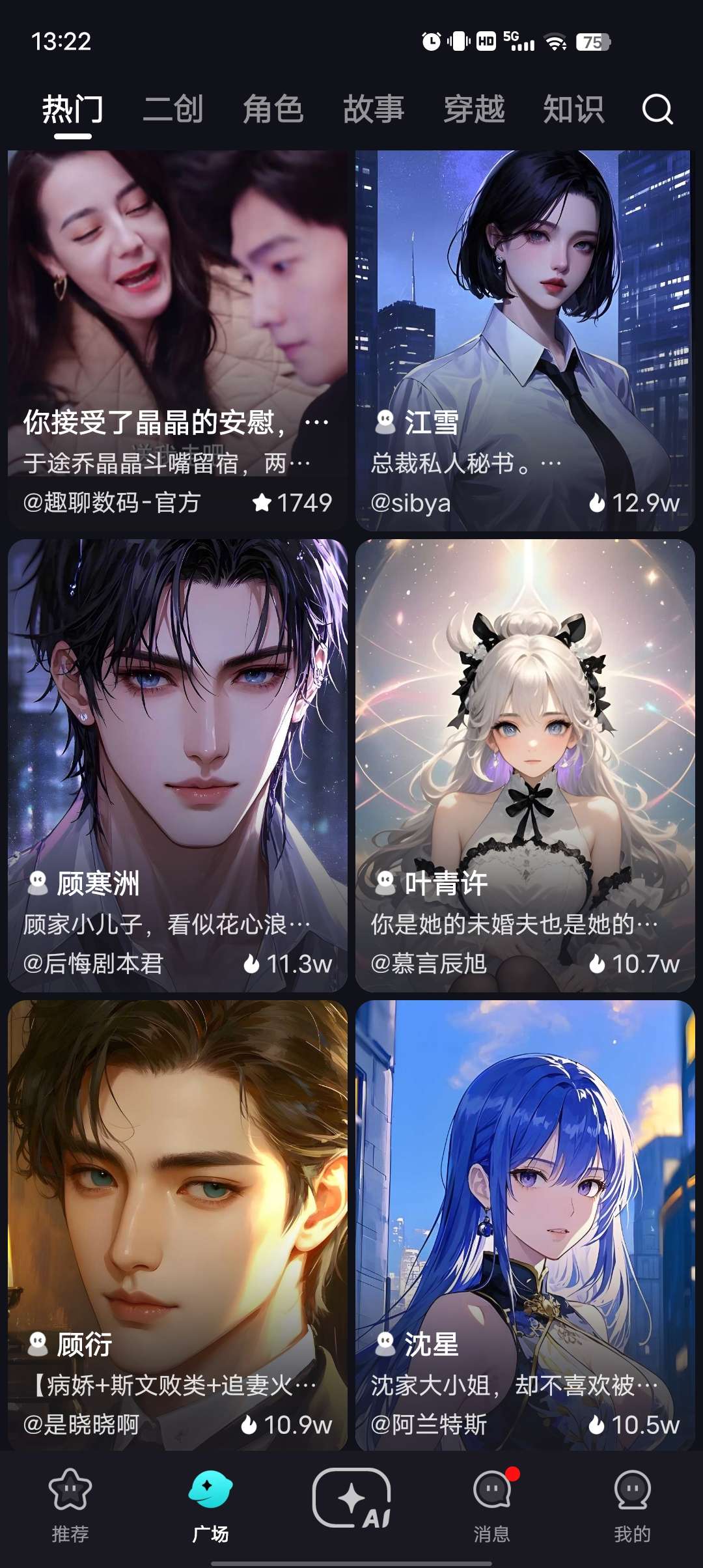Select the 故事 tab
The image size is (703, 1568).
pos(374,109)
